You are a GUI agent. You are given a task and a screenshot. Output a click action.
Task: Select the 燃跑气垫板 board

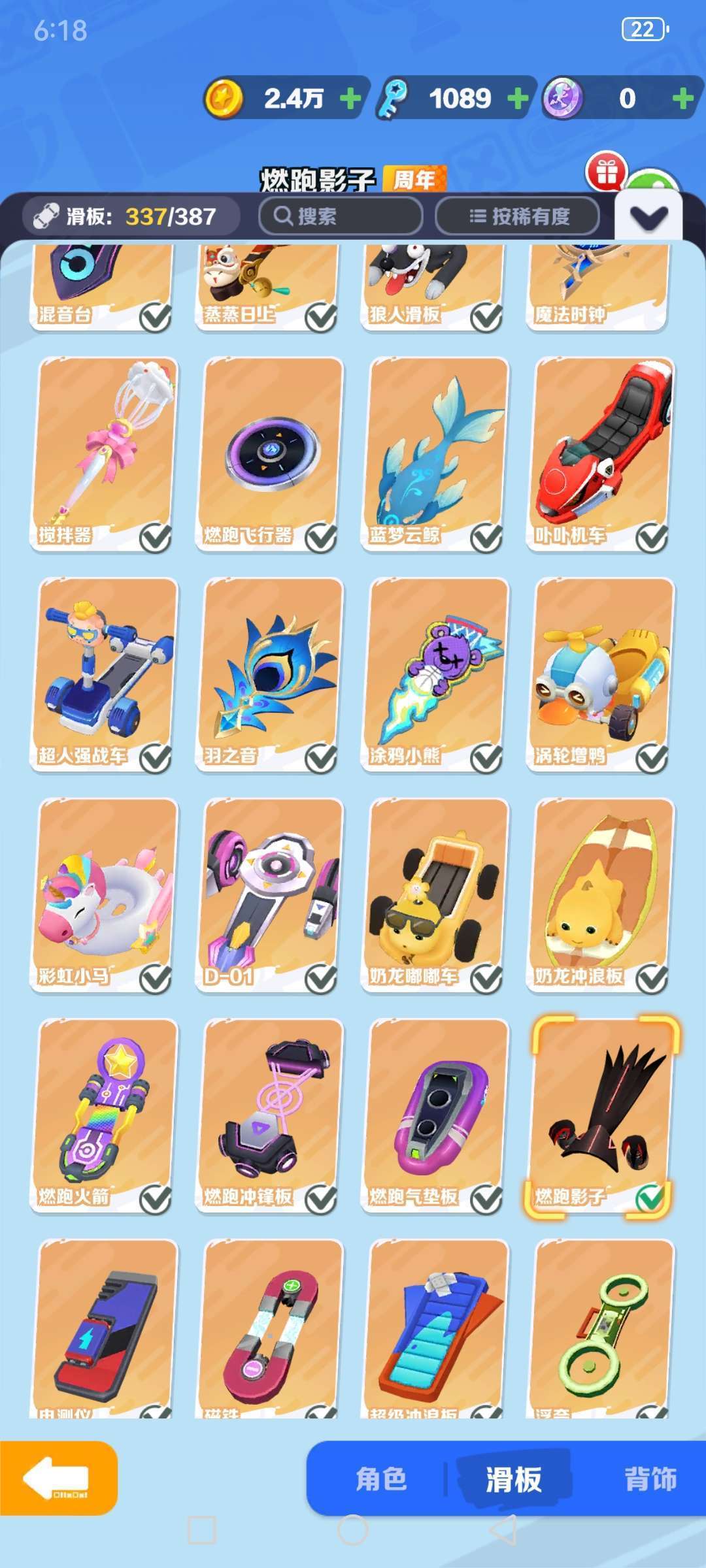pyautogui.click(x=435, y=1116)
